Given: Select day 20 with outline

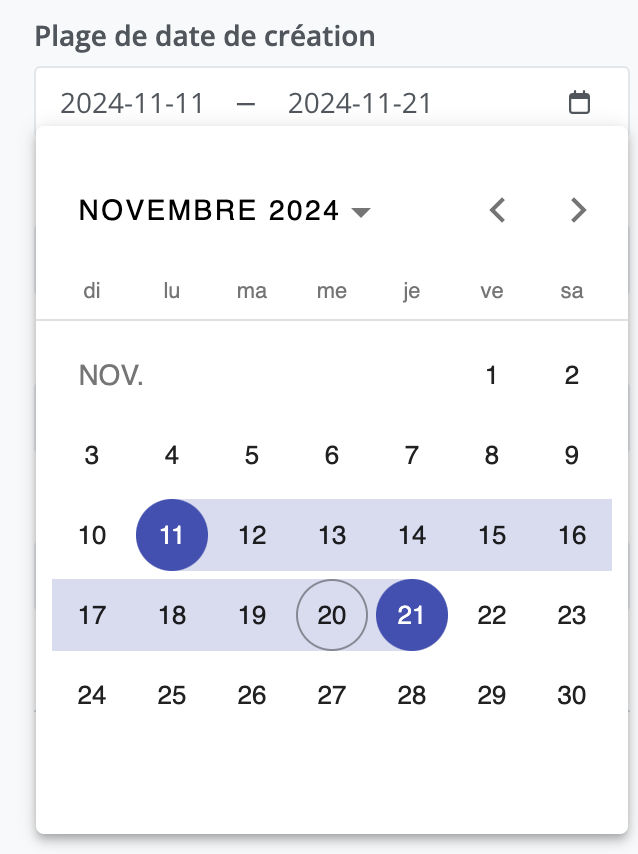Looking at the screenshot, I should 331,615.
